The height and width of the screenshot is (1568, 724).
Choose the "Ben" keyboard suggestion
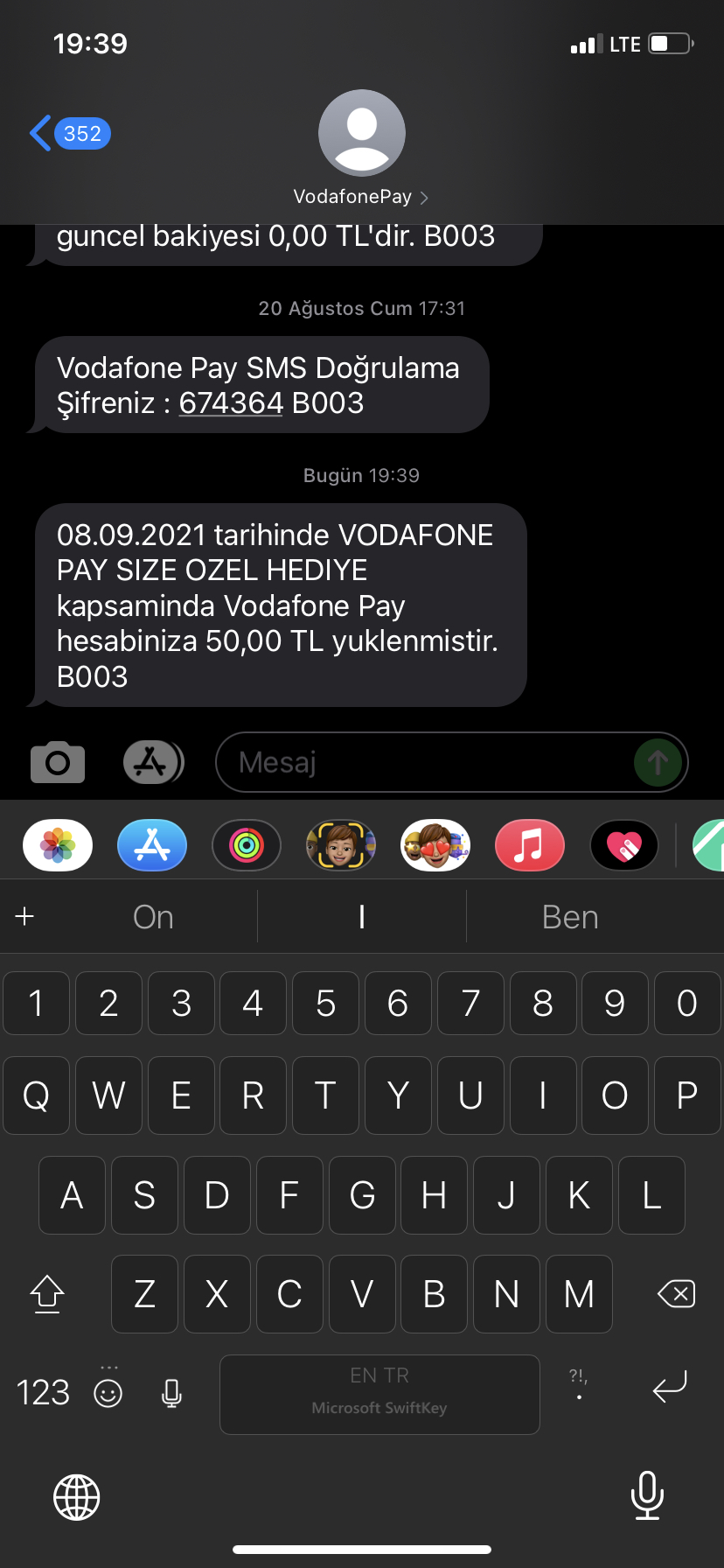[570, 917]
